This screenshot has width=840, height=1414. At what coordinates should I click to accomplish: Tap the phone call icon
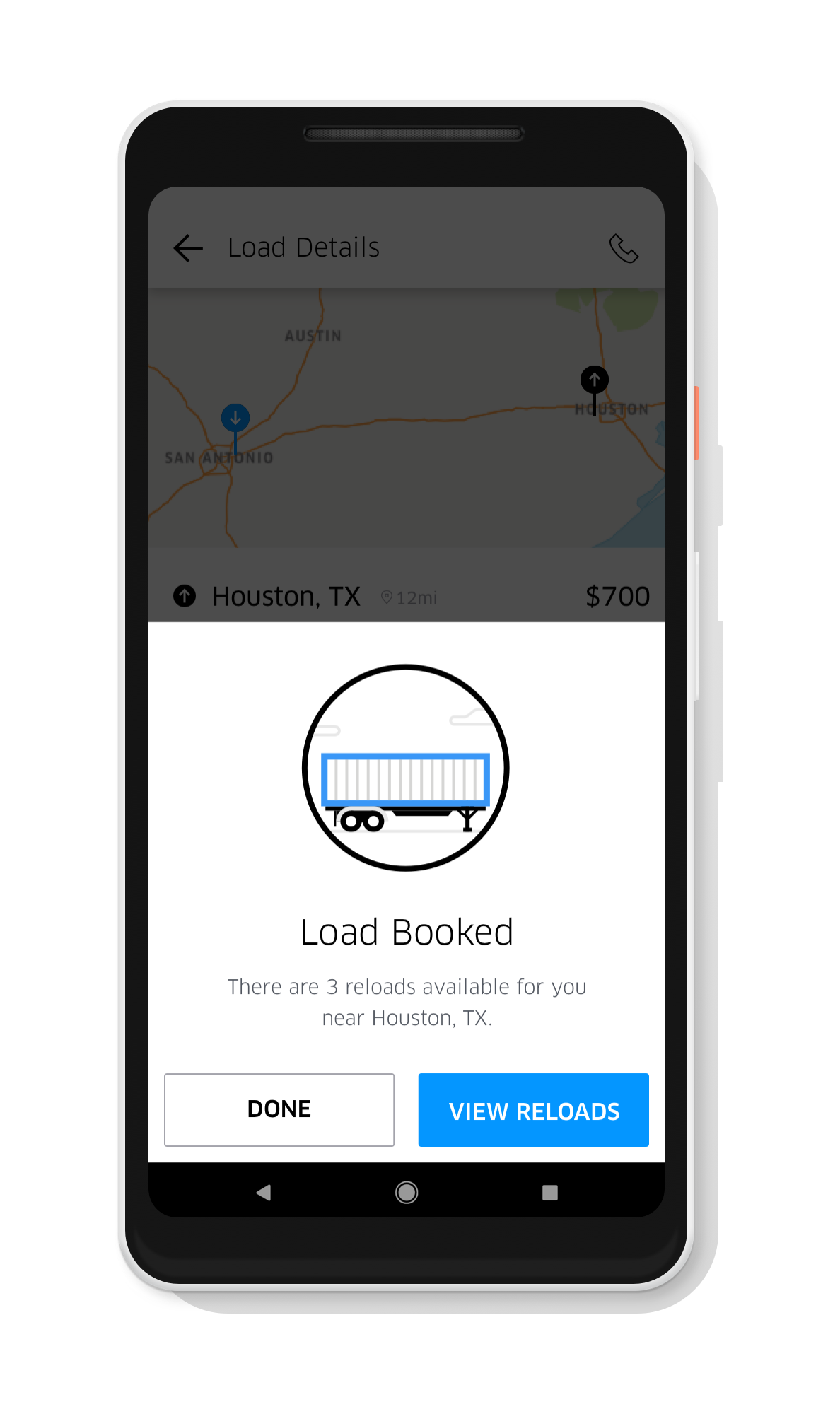(x=624, y=248)
